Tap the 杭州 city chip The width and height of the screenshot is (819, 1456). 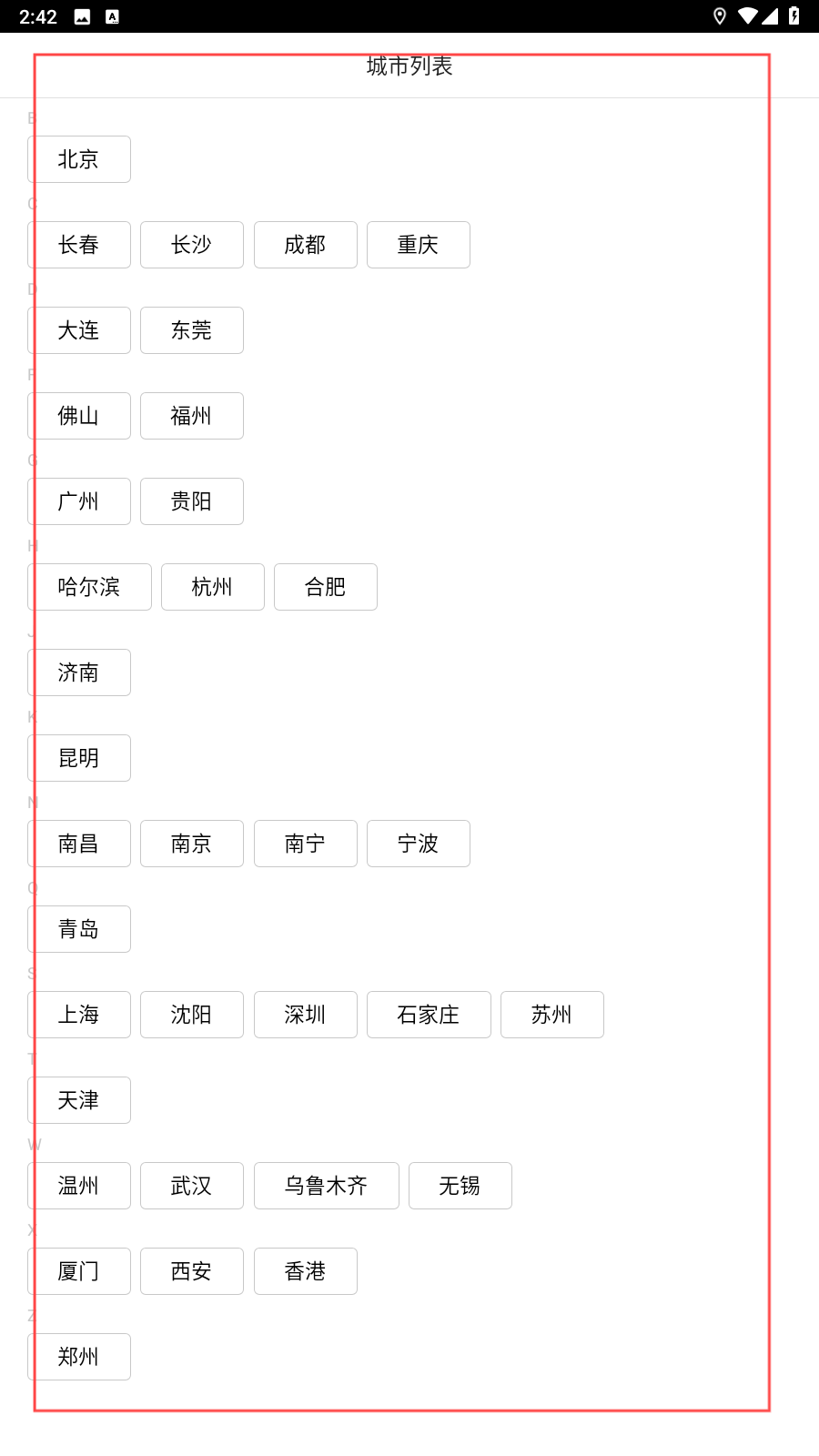point(213,587)
